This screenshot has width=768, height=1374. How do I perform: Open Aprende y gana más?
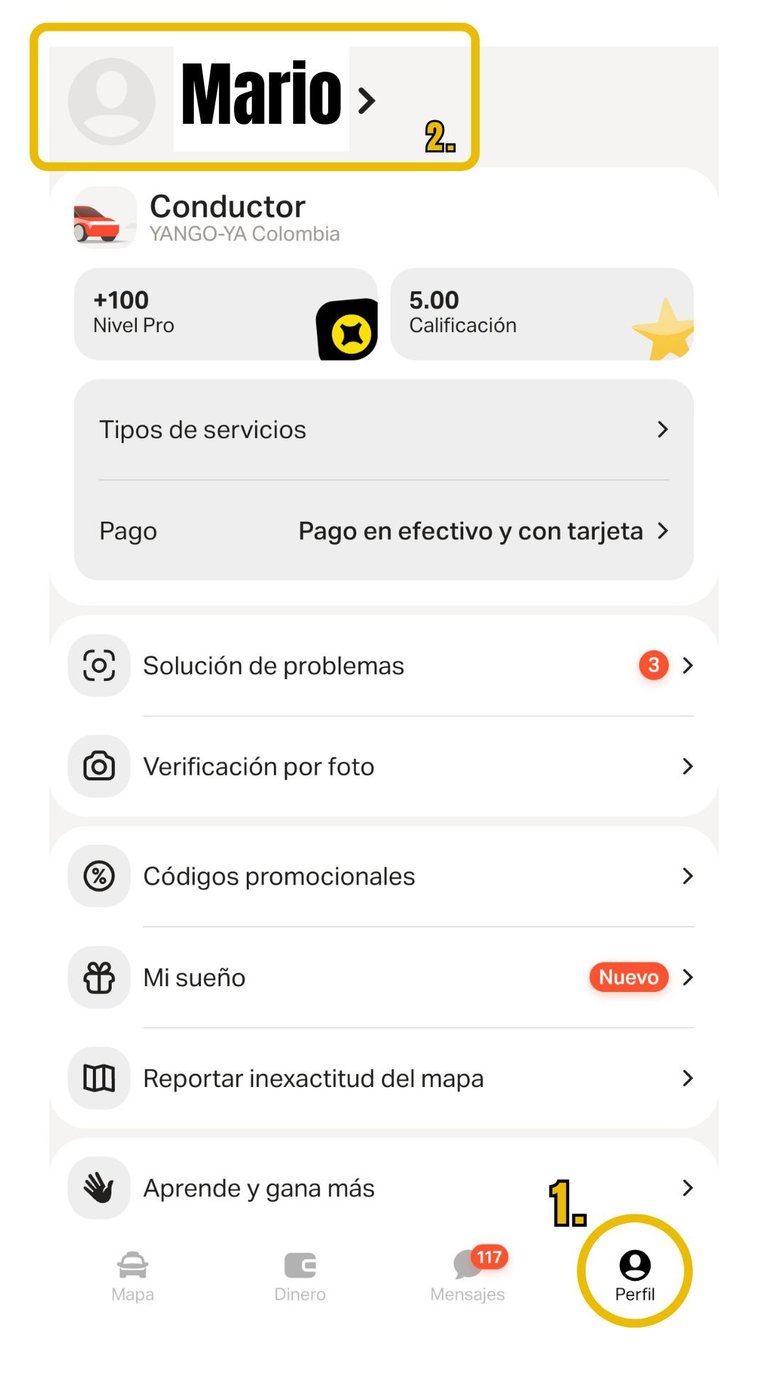pyautogui.click(x=383, y=1189)
